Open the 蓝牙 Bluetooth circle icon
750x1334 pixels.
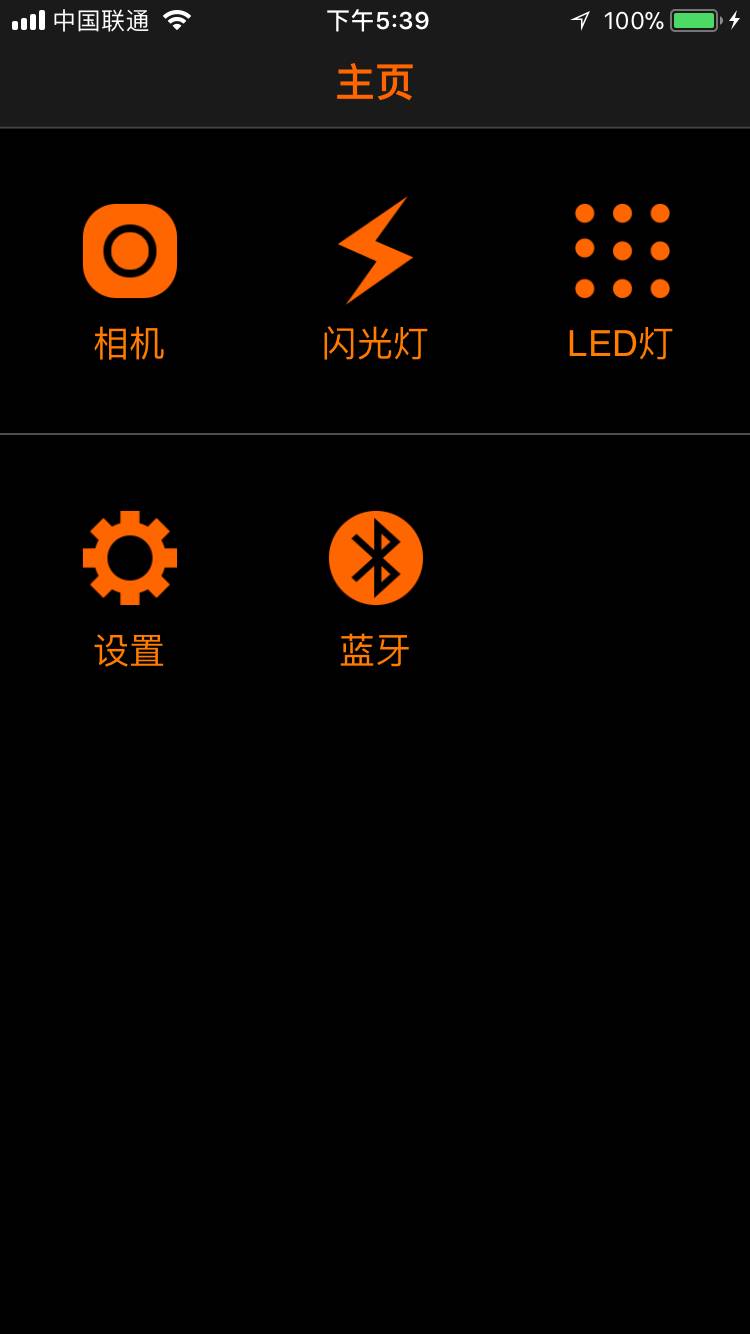375,557
